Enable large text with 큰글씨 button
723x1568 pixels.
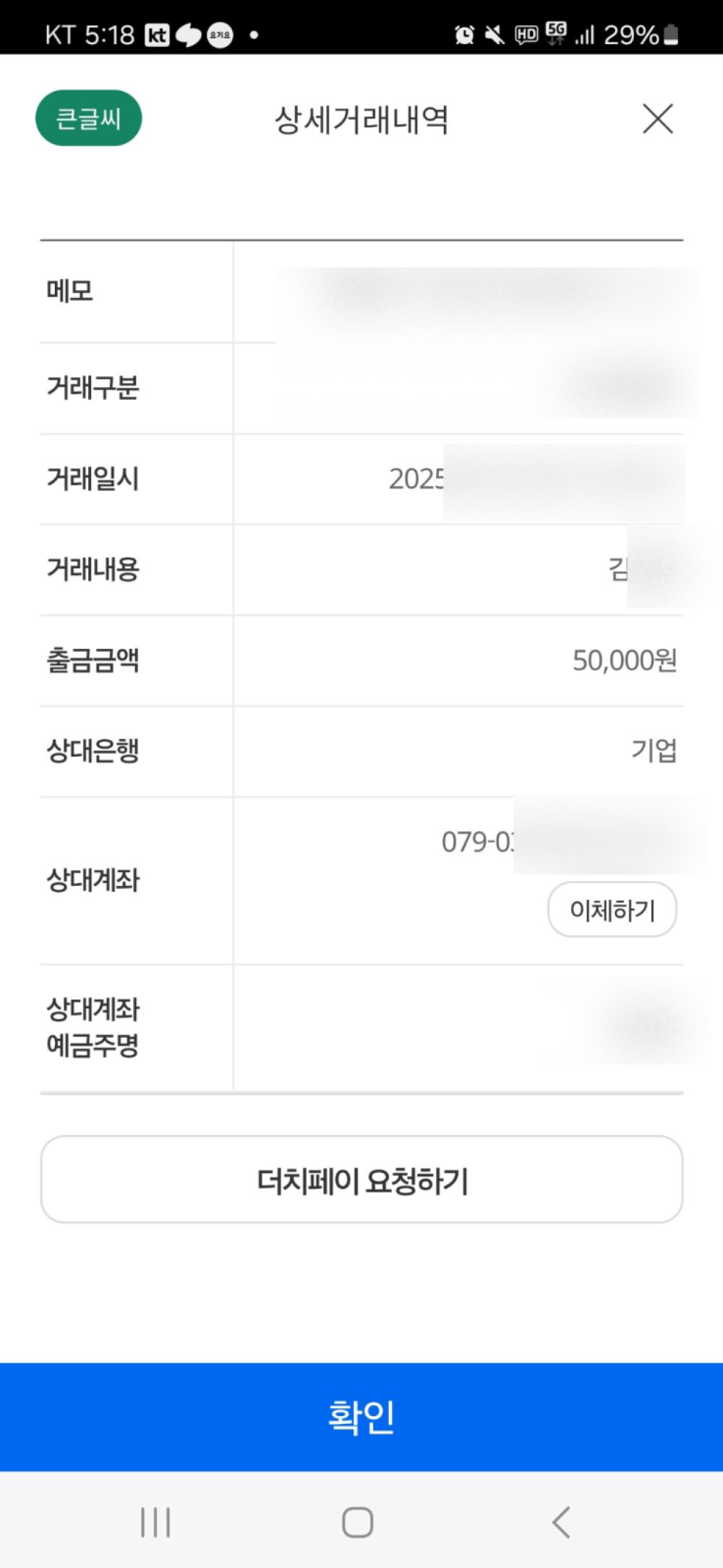tap(88, 118)
